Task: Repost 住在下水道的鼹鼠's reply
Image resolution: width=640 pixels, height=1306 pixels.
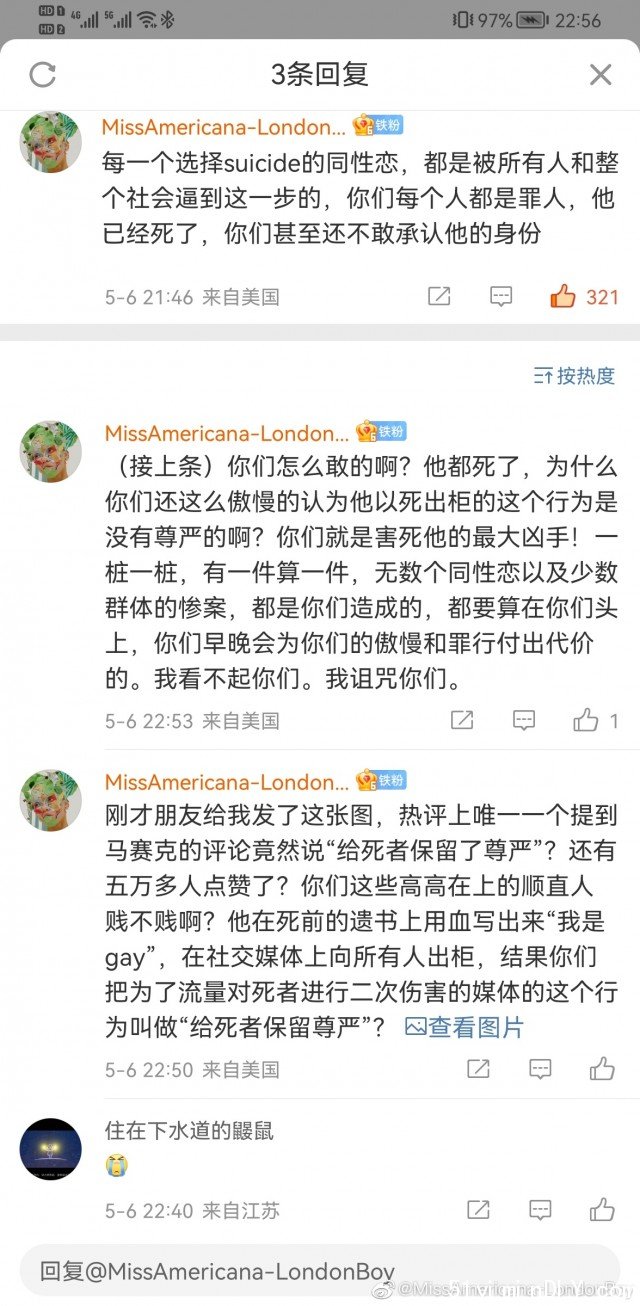Action: [x=478, y=1210]
